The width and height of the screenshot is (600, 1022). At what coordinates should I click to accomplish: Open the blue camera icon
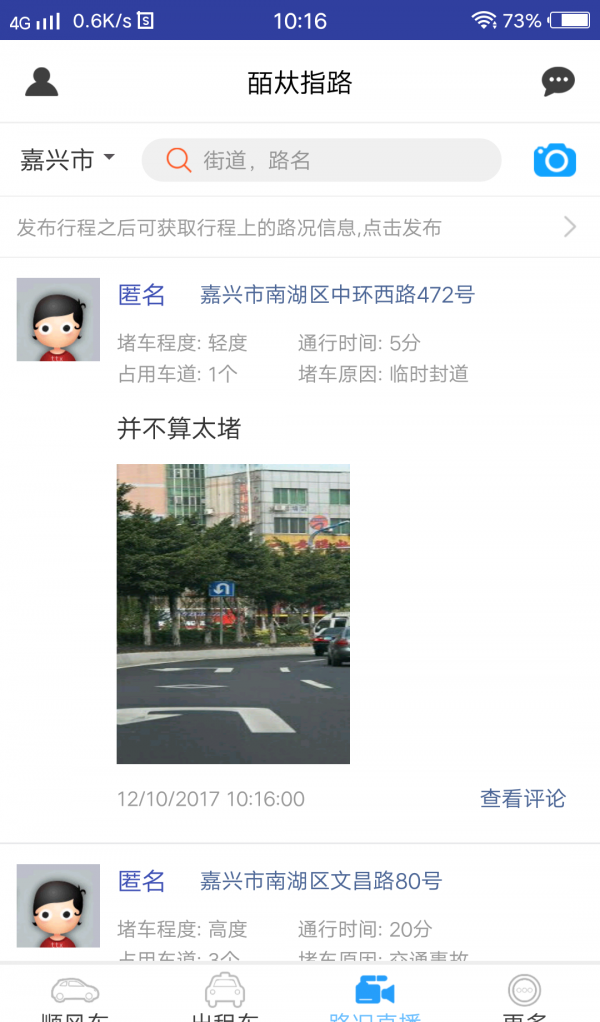pos(554,160)
